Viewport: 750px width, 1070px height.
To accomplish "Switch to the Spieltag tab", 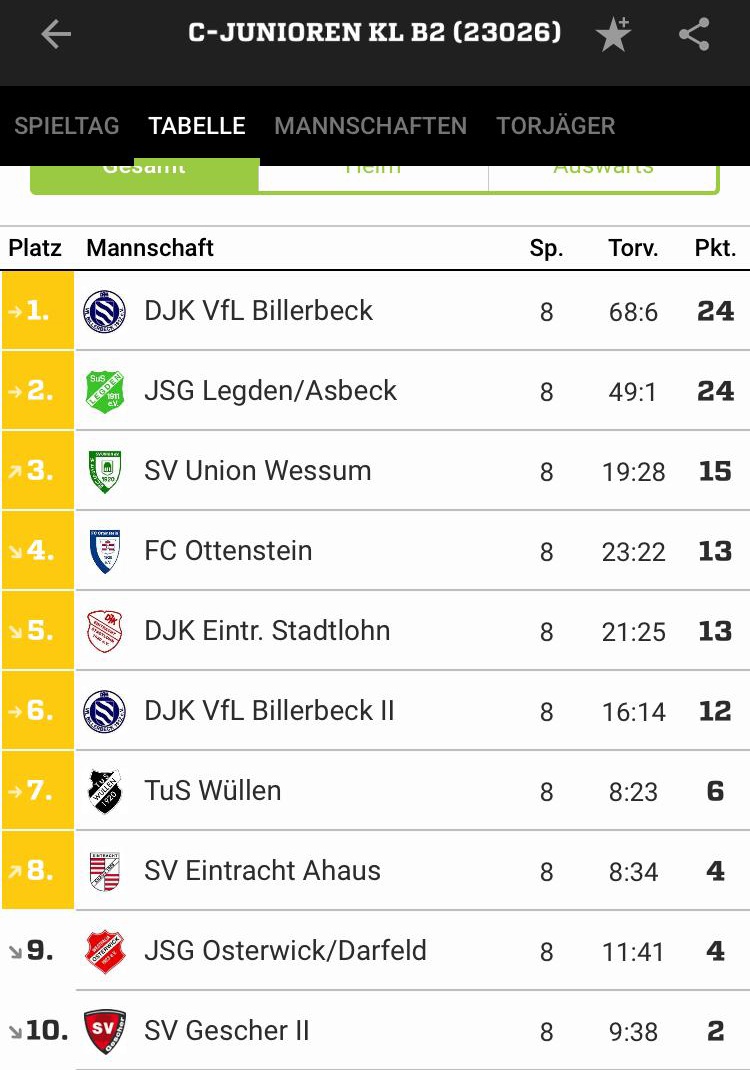I will click(x=67, y=126).
